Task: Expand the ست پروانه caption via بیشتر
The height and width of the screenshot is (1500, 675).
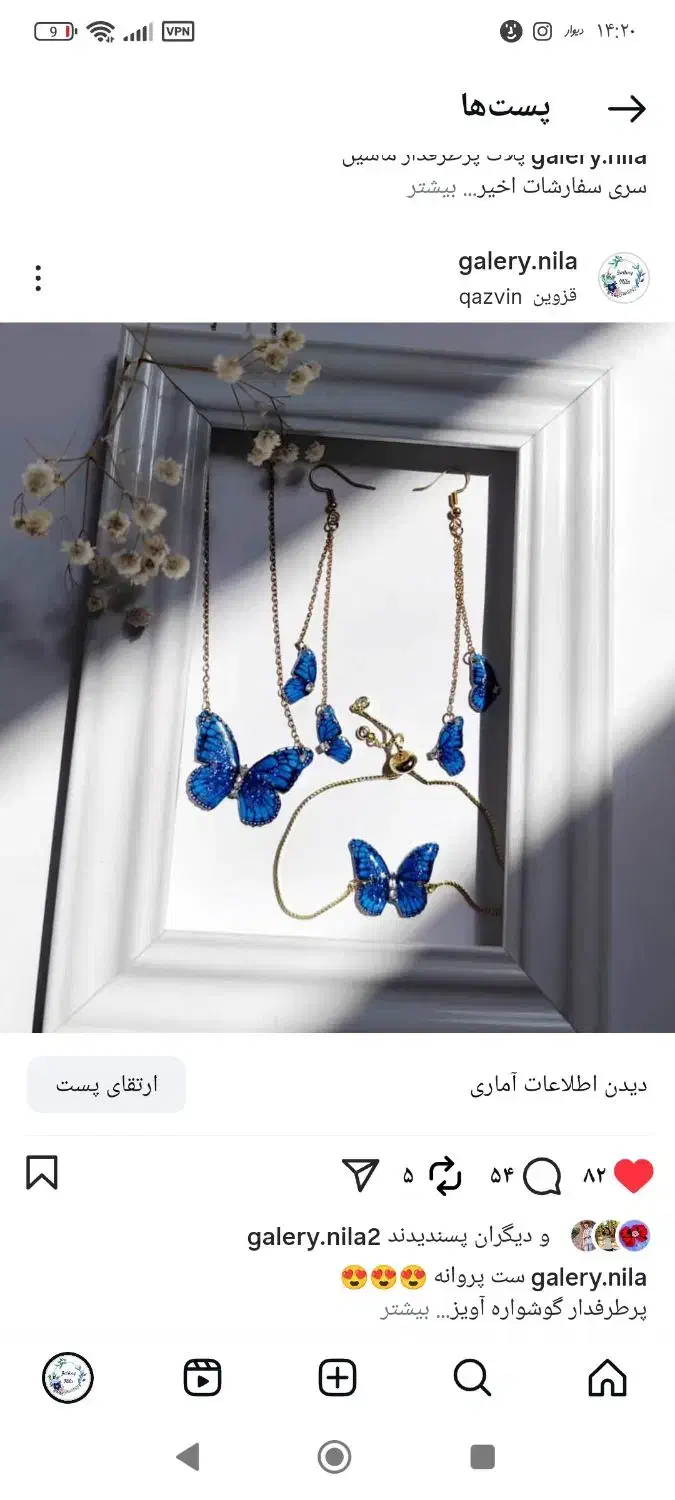Action: tap(405, 1309)
